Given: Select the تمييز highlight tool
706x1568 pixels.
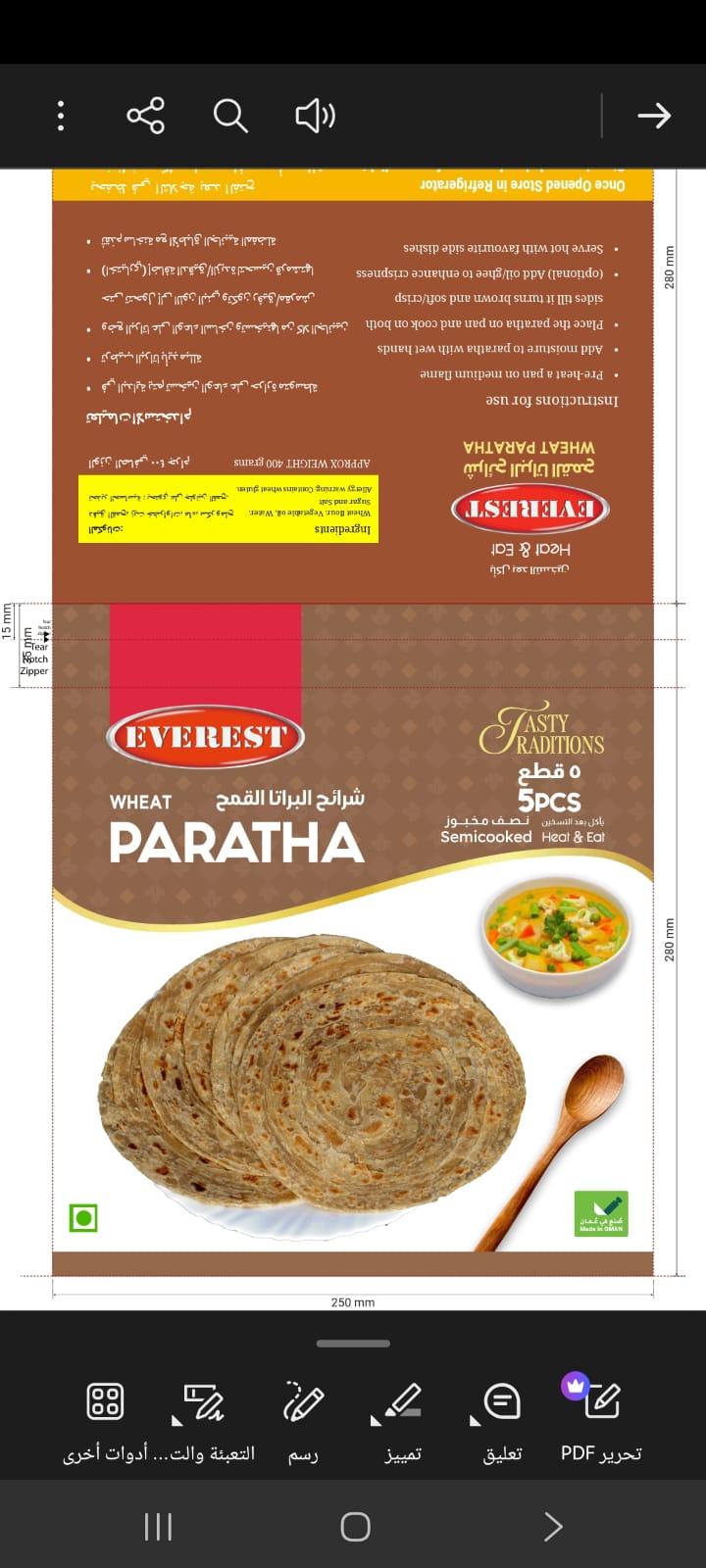Looking at the screenshot, I should 404,1401.
